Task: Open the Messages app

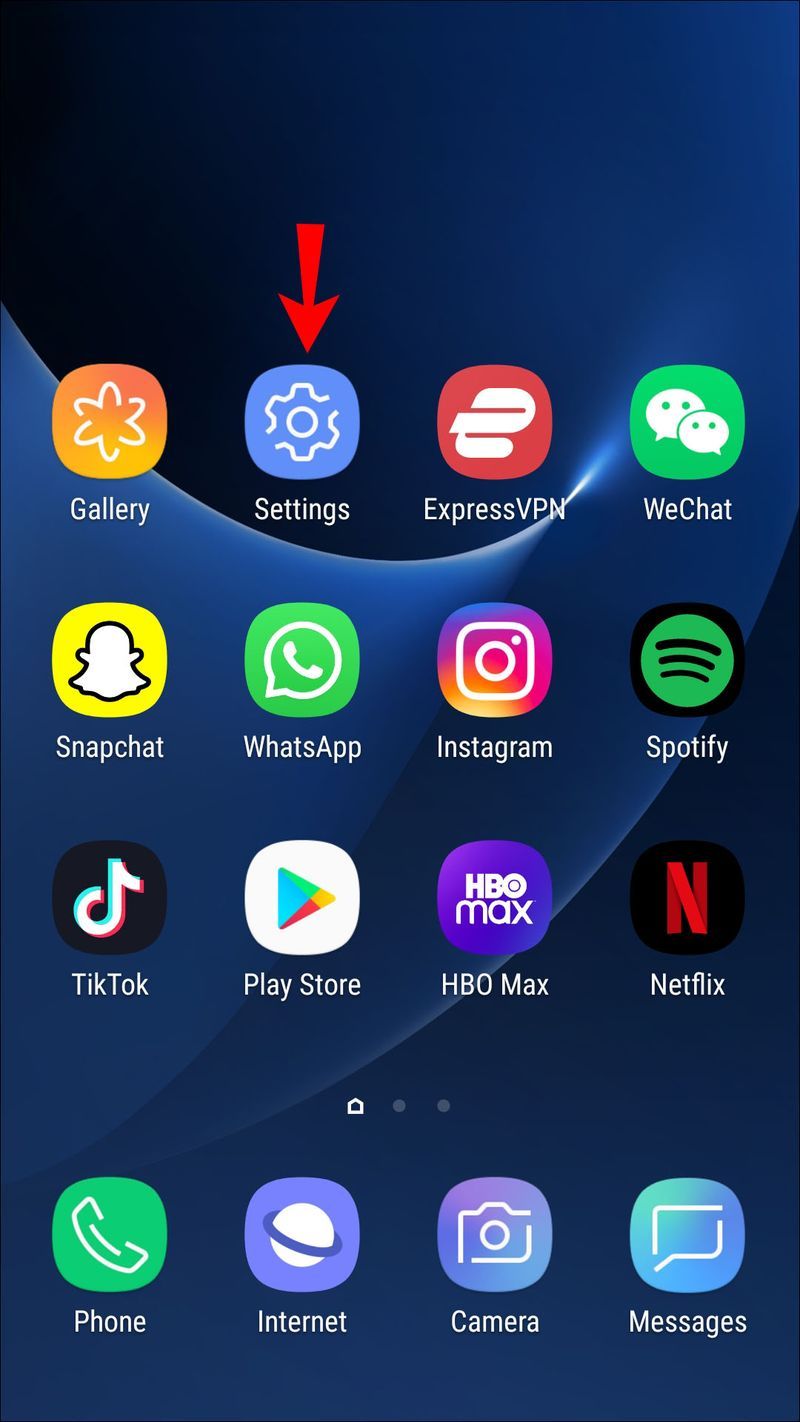Action: coord(687,1234)
